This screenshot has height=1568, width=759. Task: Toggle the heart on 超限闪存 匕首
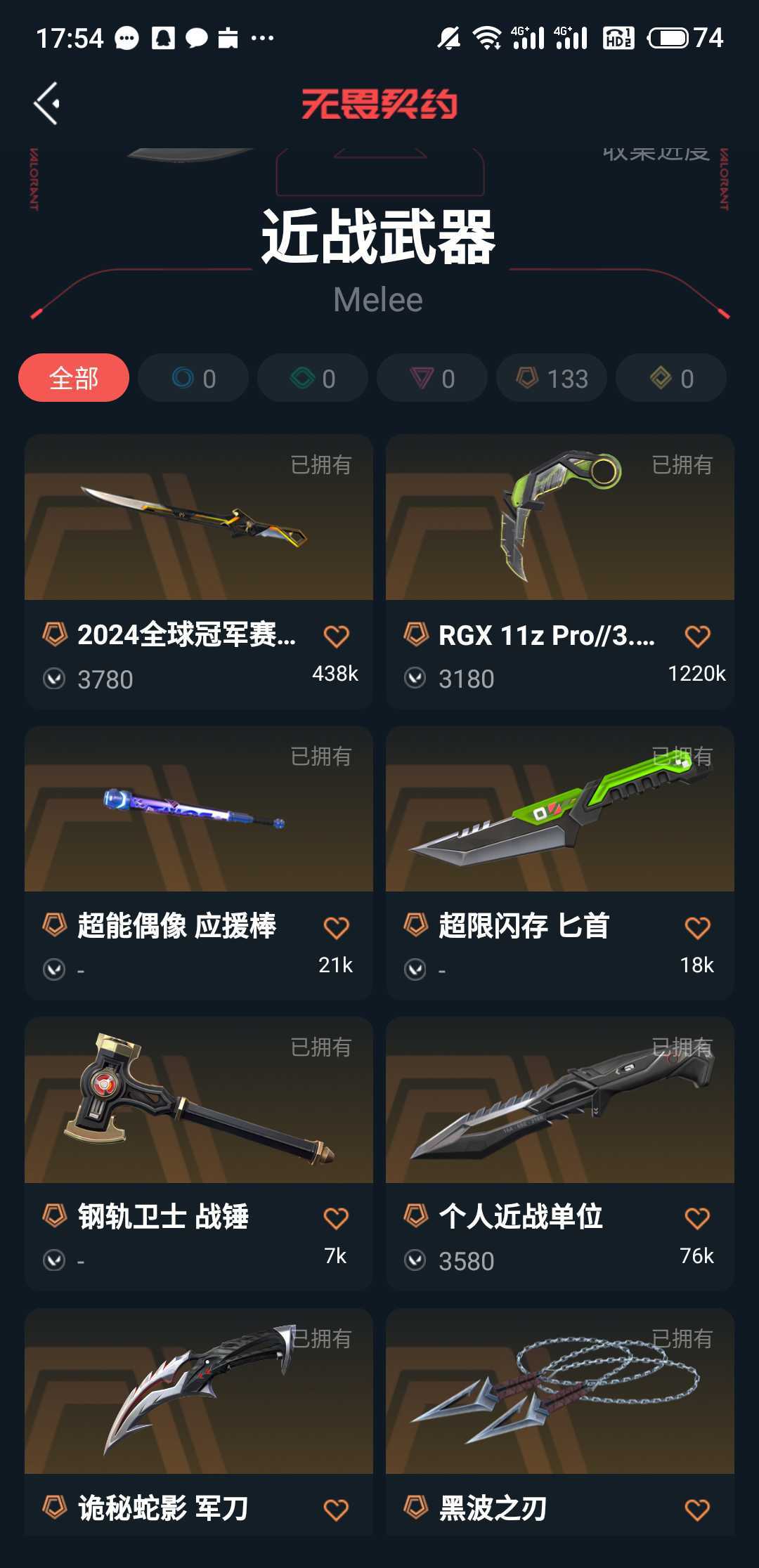(696, 927)
